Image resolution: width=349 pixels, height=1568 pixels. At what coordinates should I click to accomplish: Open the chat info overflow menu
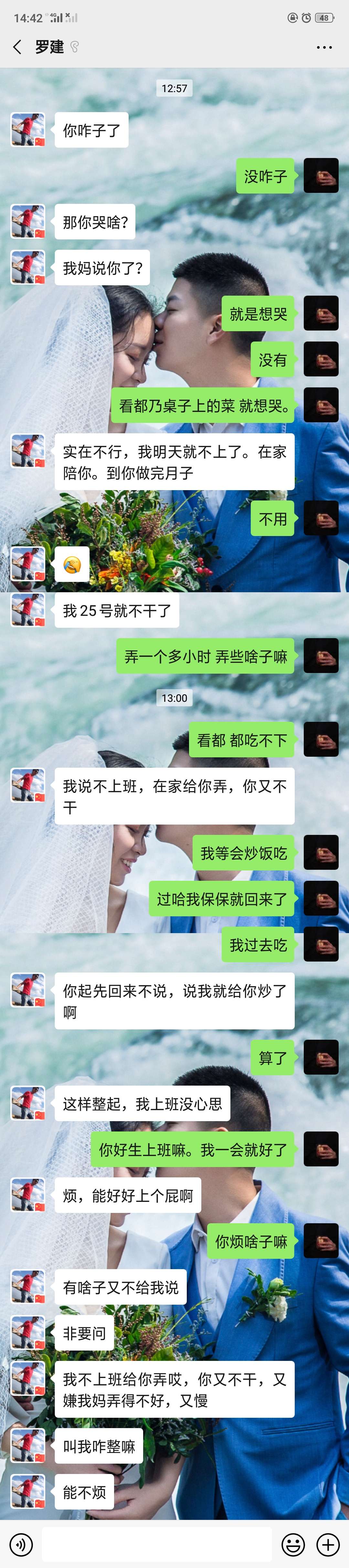point(324,47)
